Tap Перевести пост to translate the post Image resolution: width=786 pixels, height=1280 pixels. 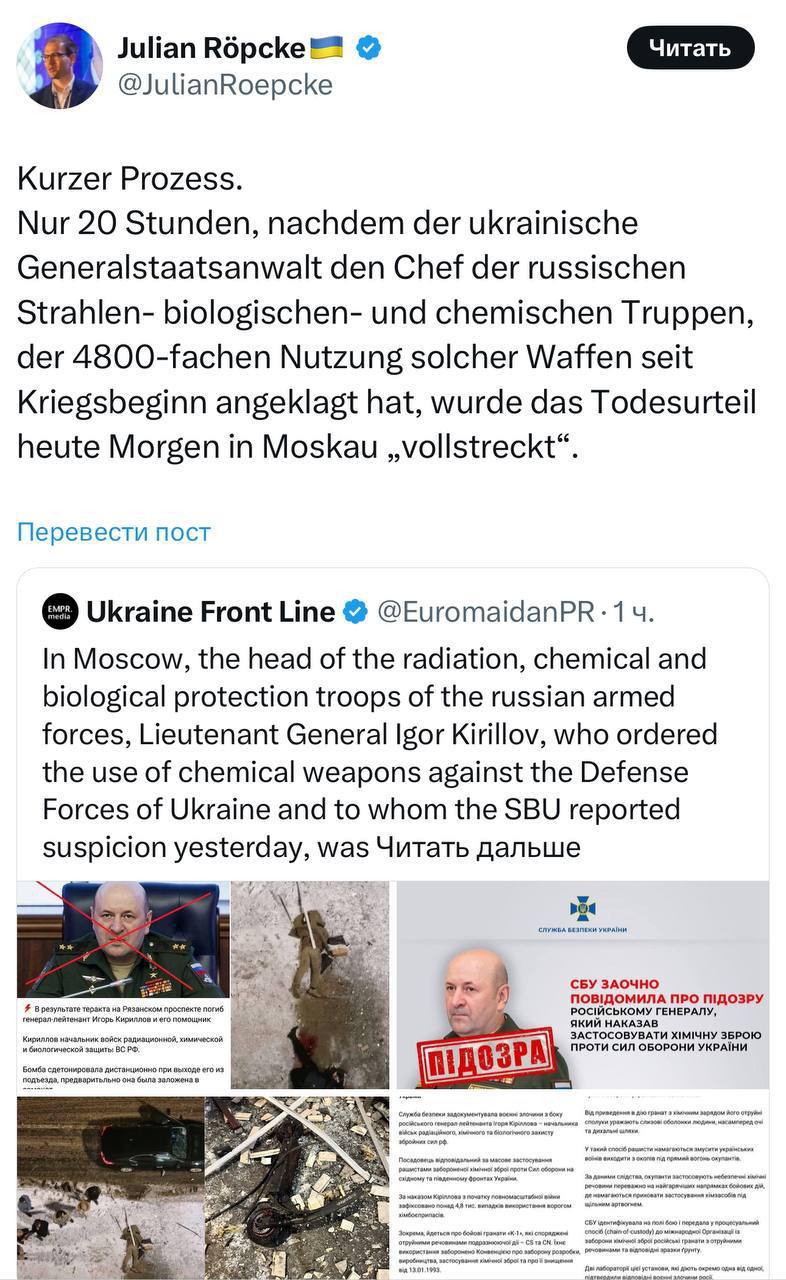coord(114,531)
